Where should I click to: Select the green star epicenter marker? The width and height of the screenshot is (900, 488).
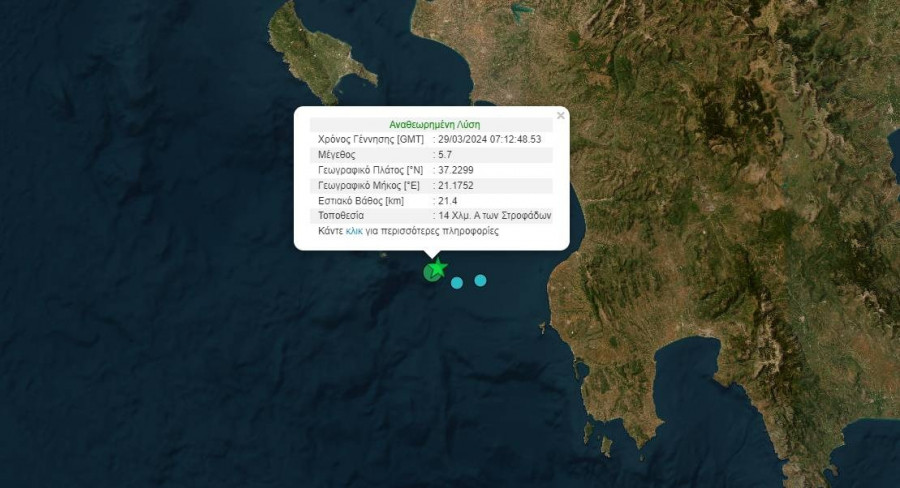click(x=436, y=268)
